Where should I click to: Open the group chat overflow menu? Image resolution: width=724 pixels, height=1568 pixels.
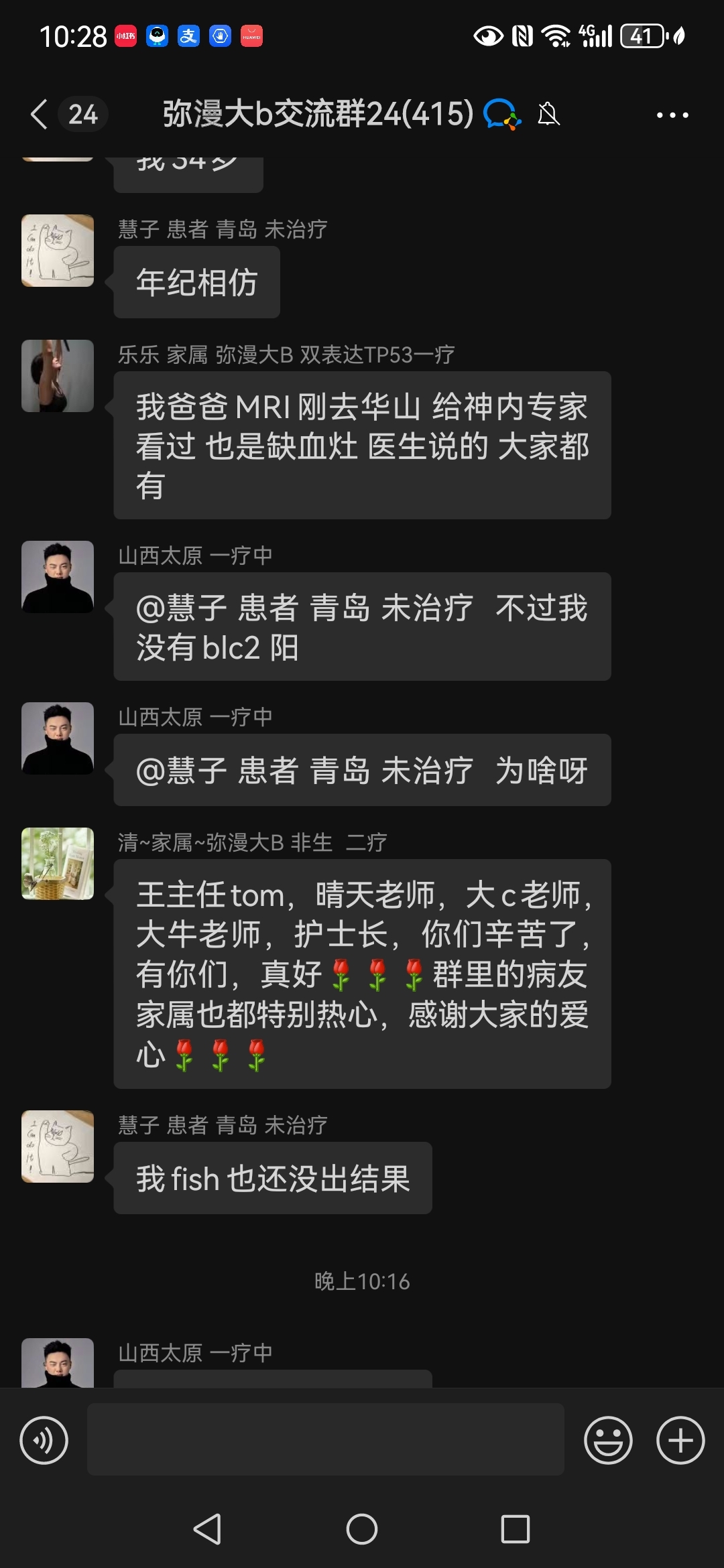672,115
